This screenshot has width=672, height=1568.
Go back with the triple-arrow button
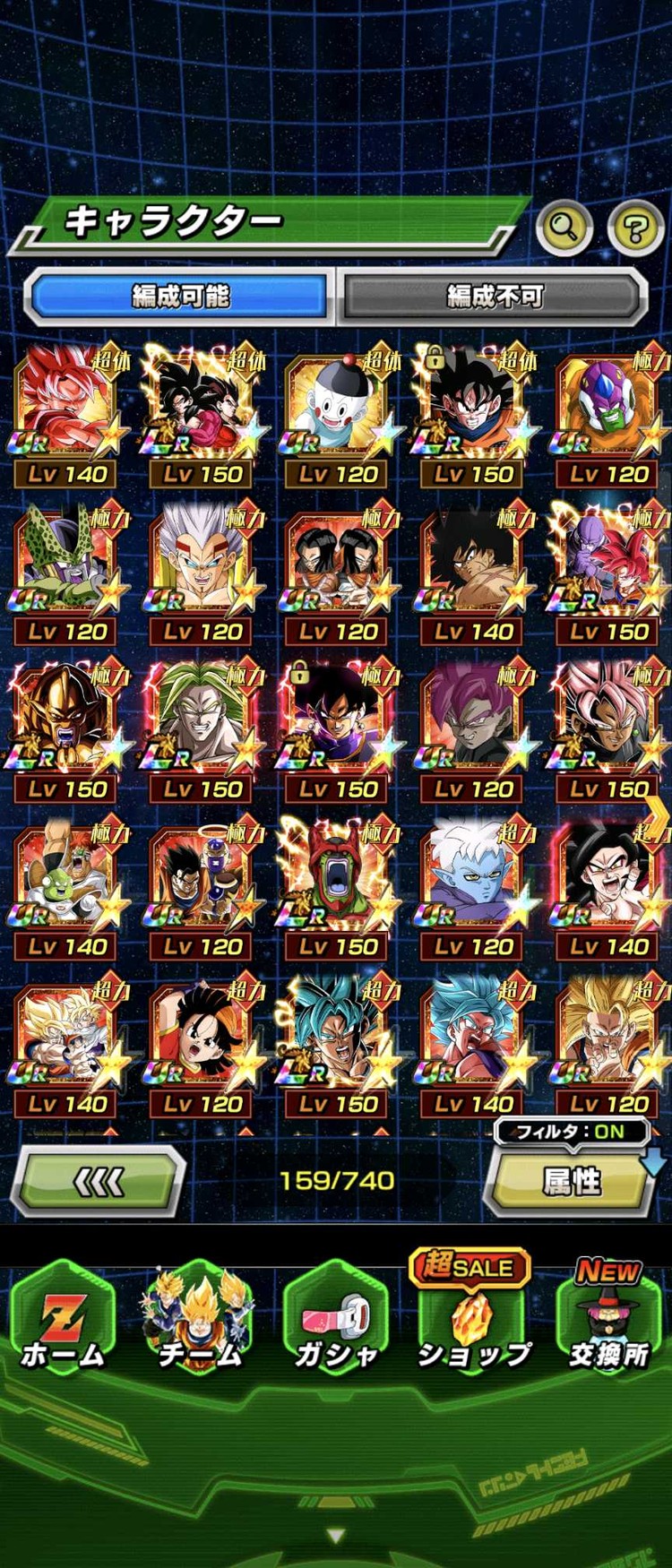click(99, 1183)
